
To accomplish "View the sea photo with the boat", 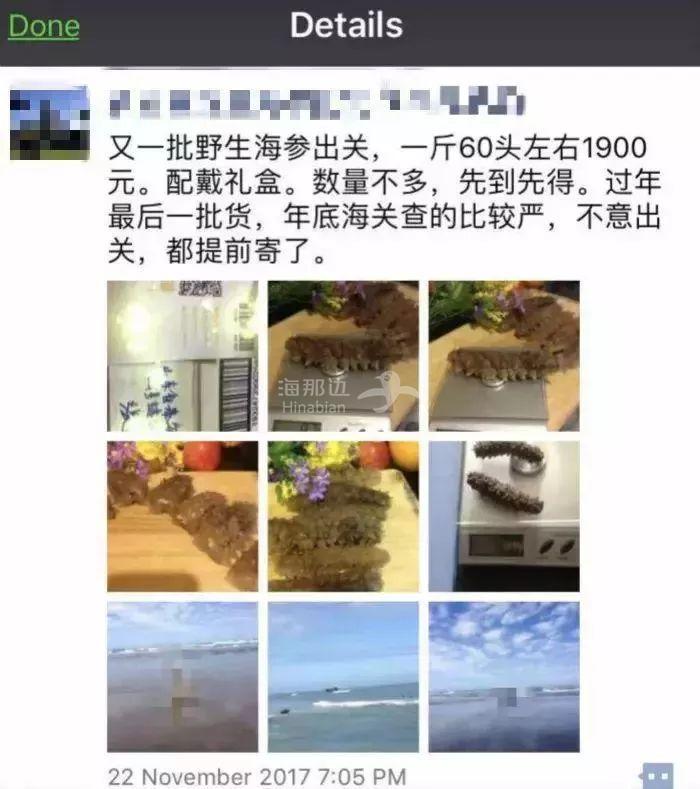I will coord(343,676).
